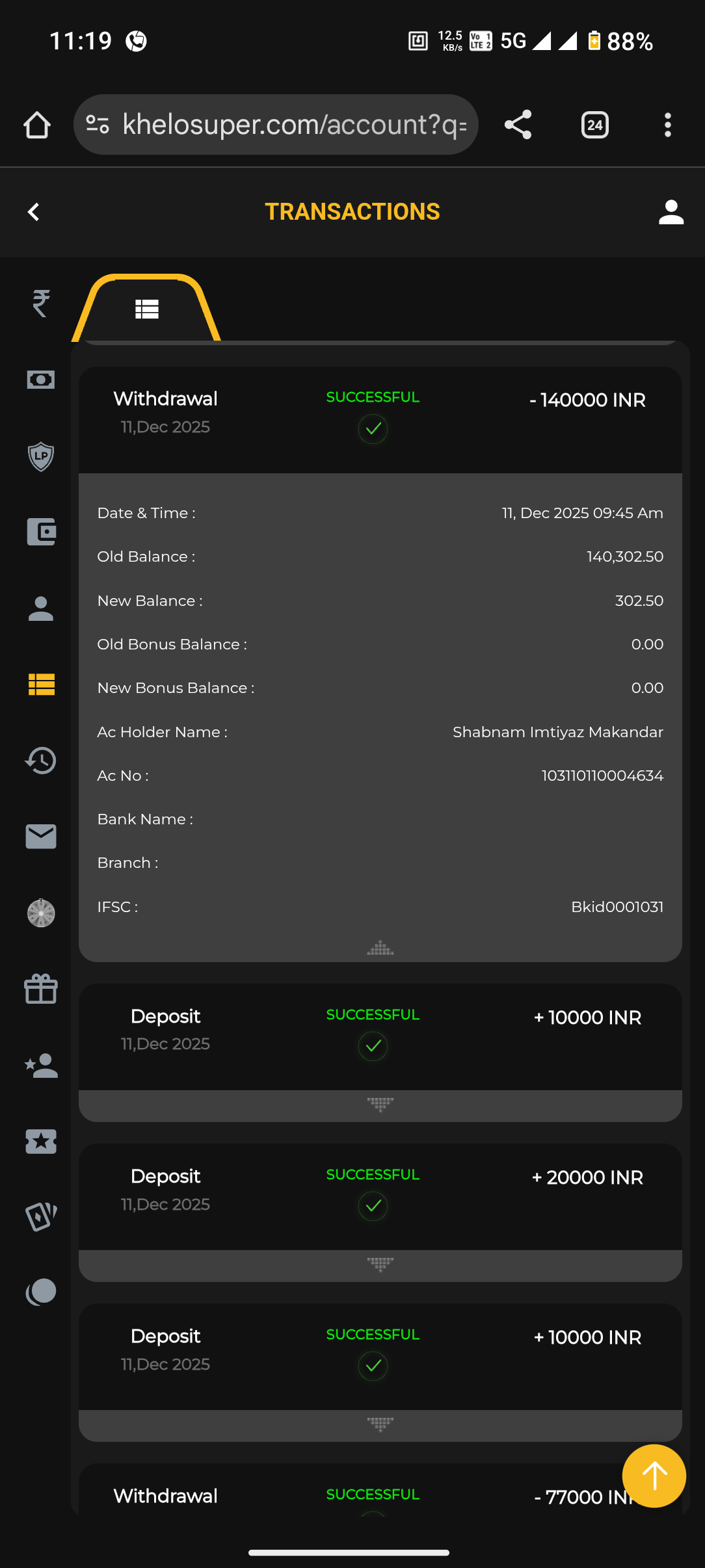Go back from Transactions page
This screenshot has height=1568, width=705.
pyautogui.click(x=34, y=212)
